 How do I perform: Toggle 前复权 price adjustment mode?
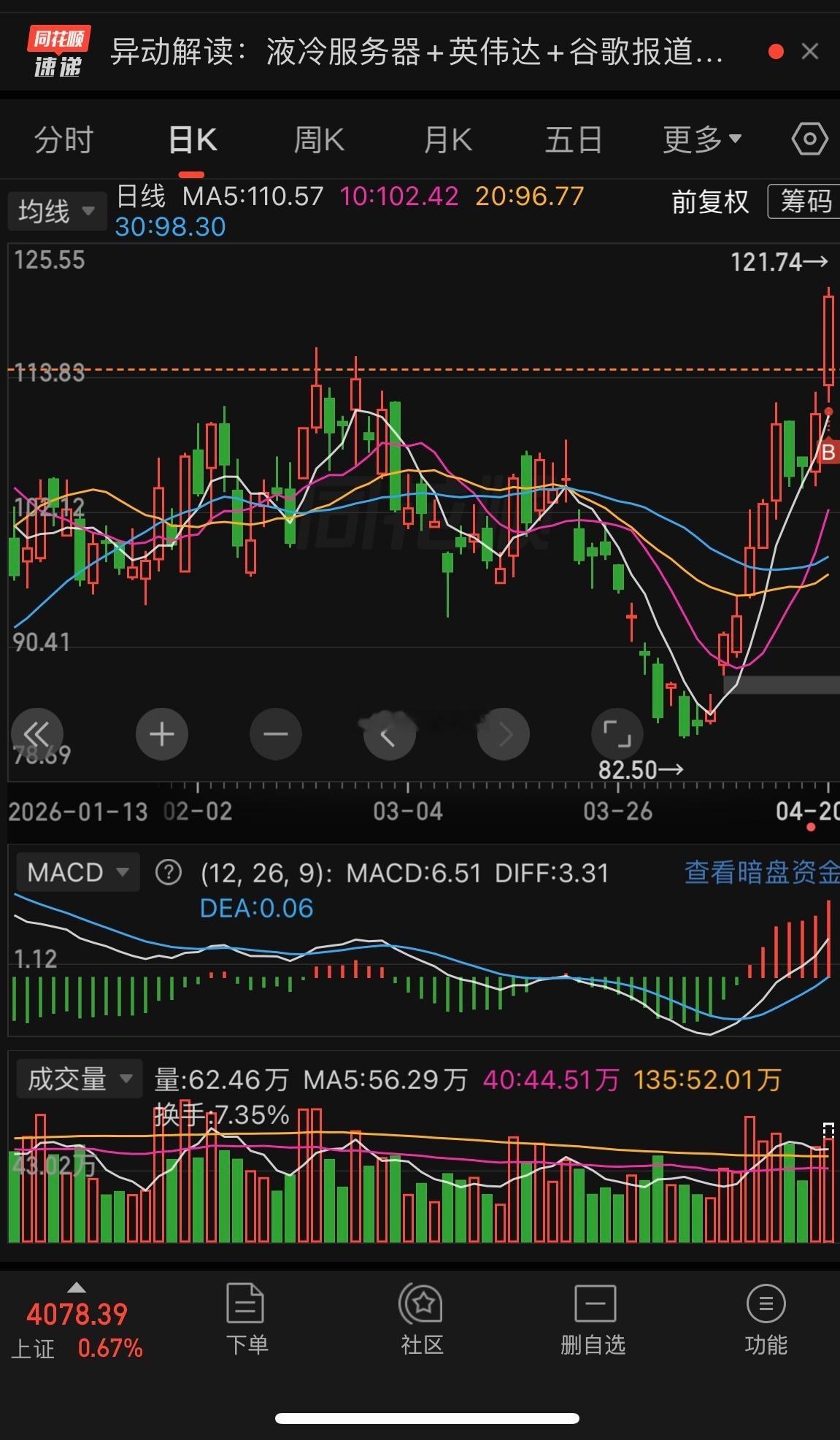coord(708,203)
